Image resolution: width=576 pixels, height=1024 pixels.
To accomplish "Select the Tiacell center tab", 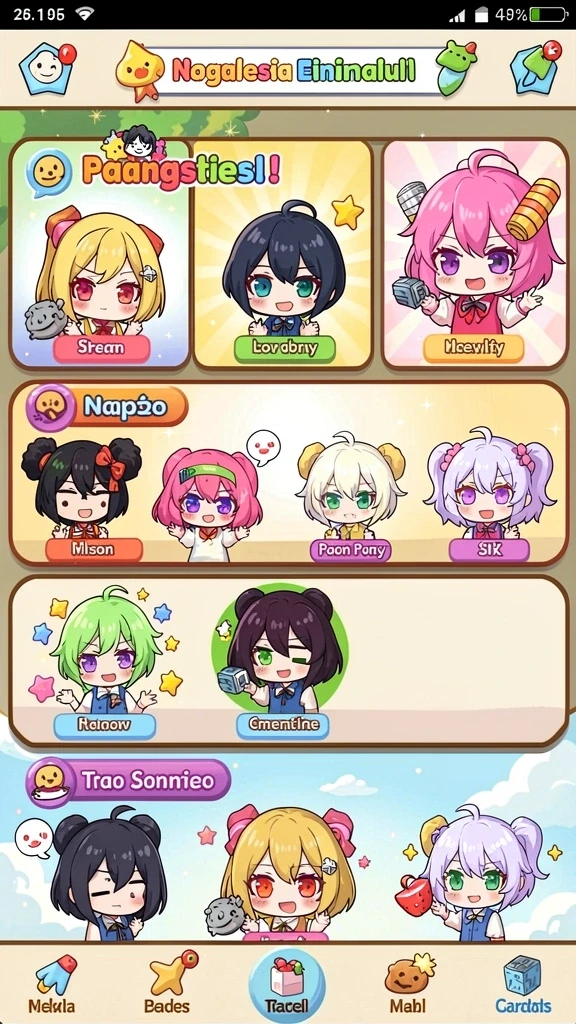I will [287, 985].
